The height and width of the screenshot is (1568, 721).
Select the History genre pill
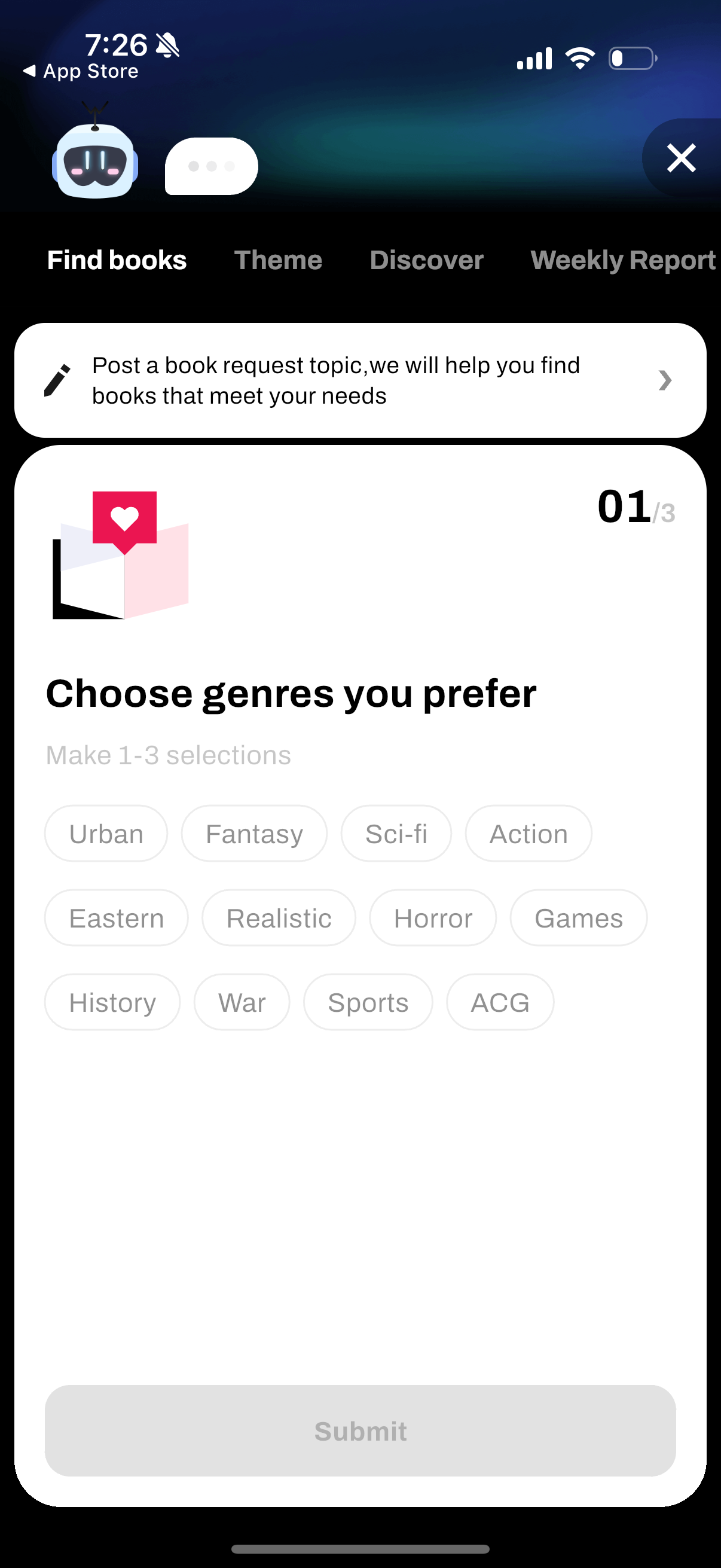(112, 1002)
